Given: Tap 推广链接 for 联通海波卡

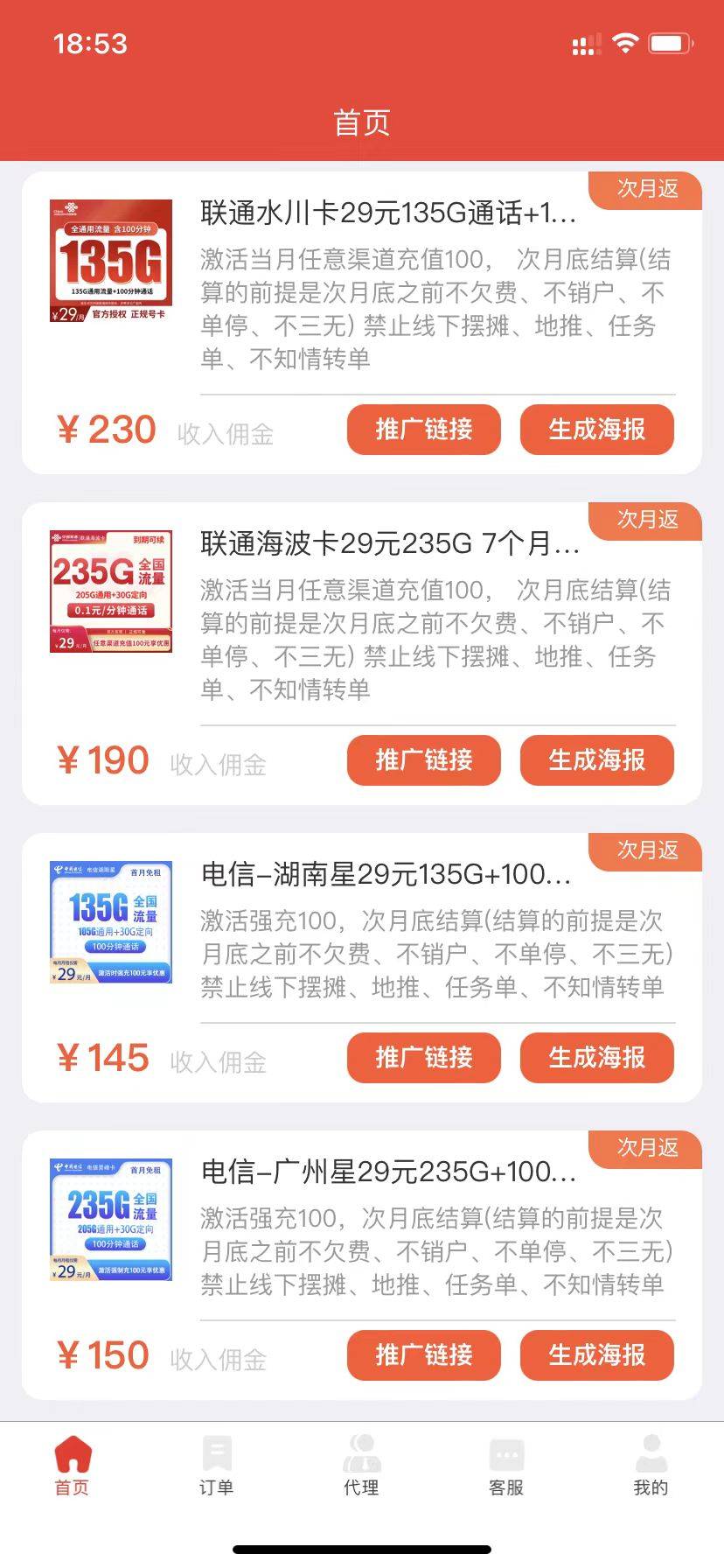Looking at the screenshot, I should (x=423, y=760).
